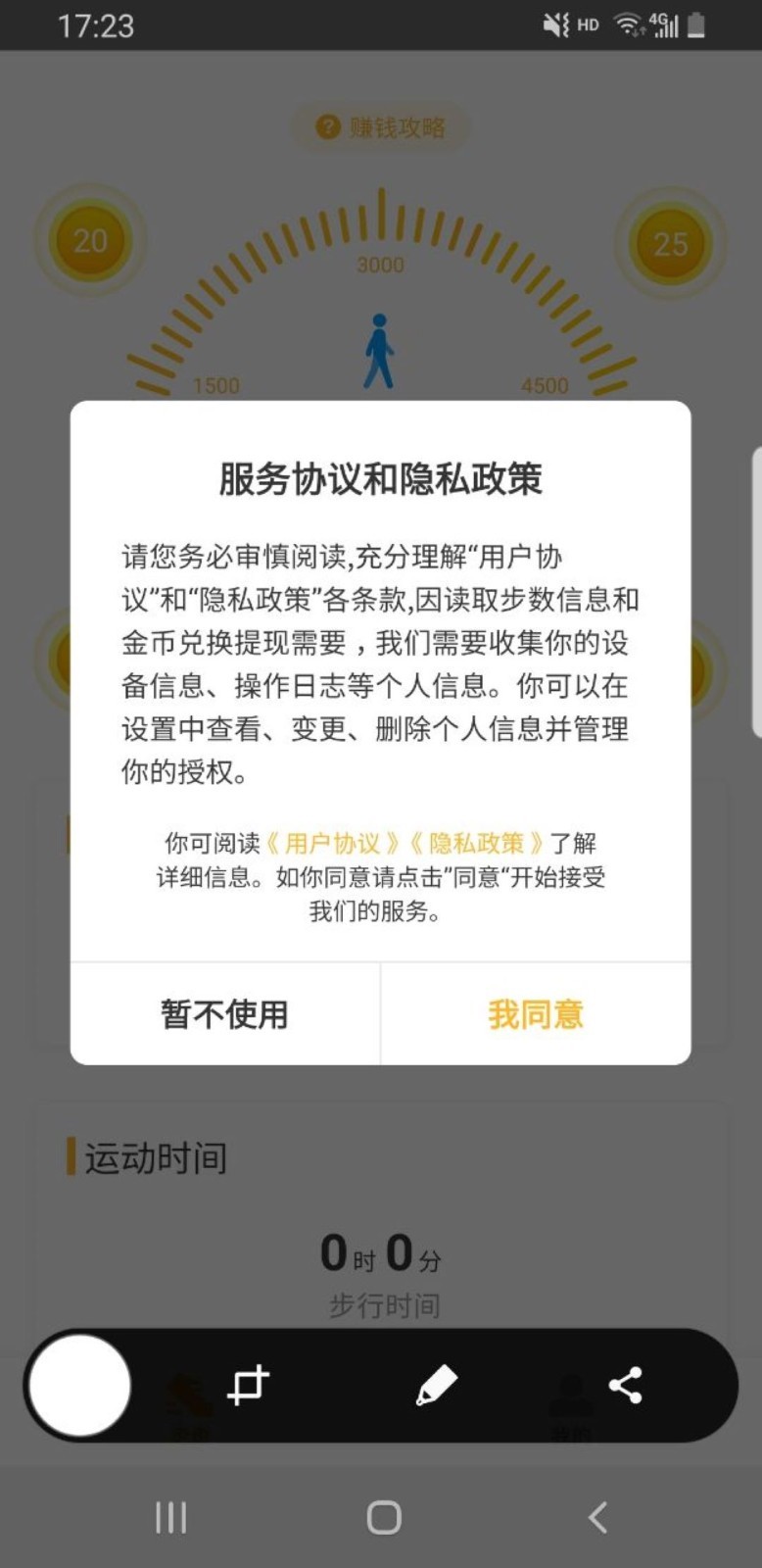Open the 《用户协议》 link
The image size is (762, 1568).
coord(333,843)
